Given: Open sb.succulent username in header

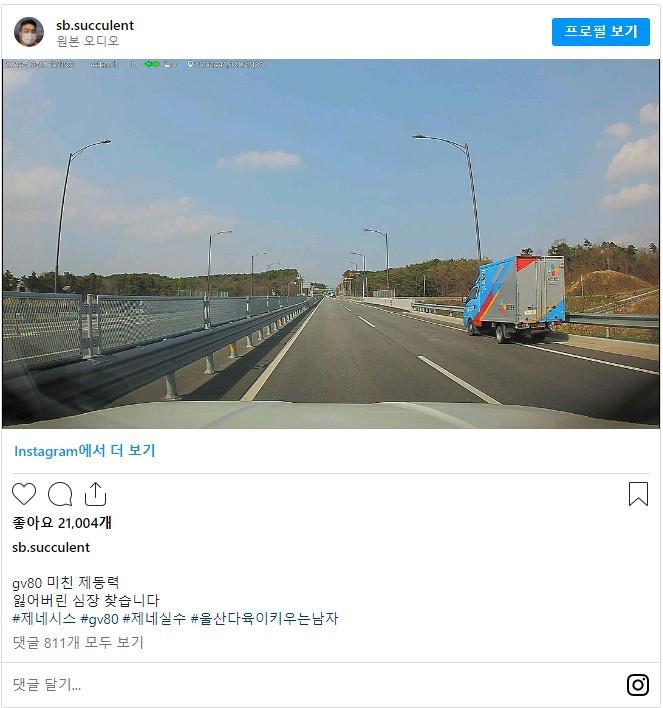Looking at the screenshot, I should tap(95, 25).
